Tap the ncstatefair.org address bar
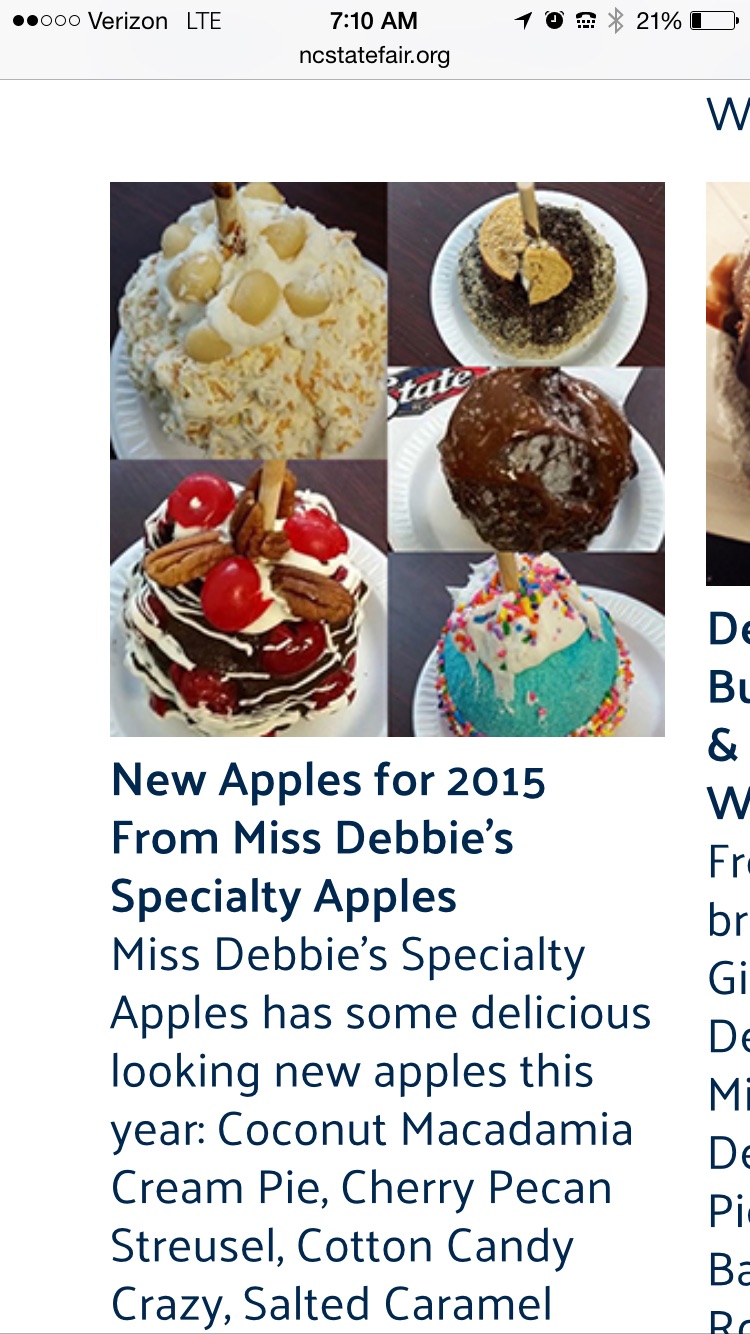This screenshot has height=1334, width=750. pyautogui.click(x=375, y=56)
